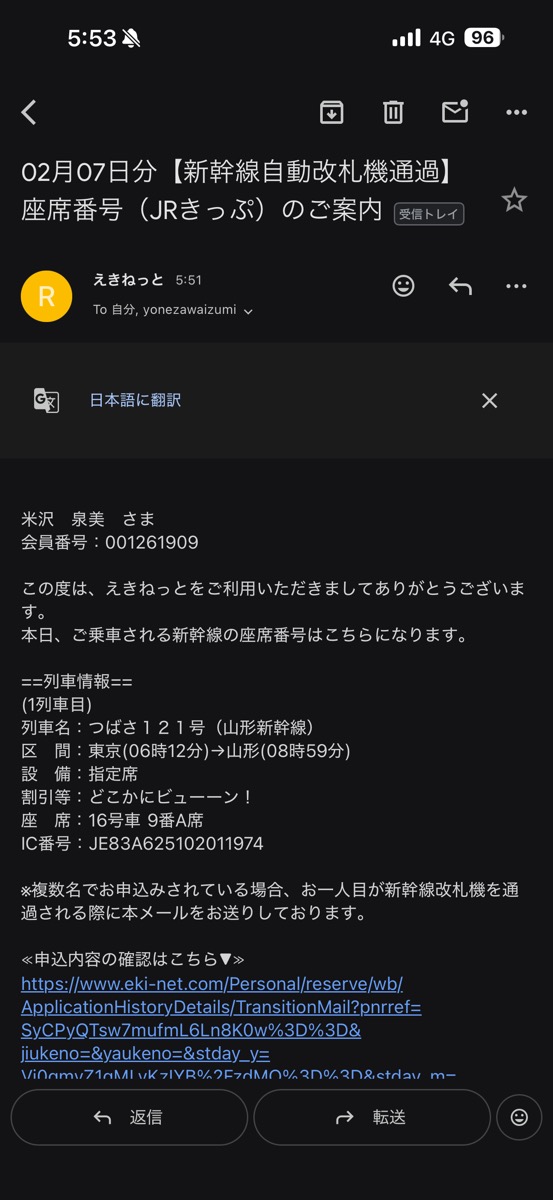Screen dimensions: 553x1200
Task: Go back to the inbox list
Action: (29, 113)
